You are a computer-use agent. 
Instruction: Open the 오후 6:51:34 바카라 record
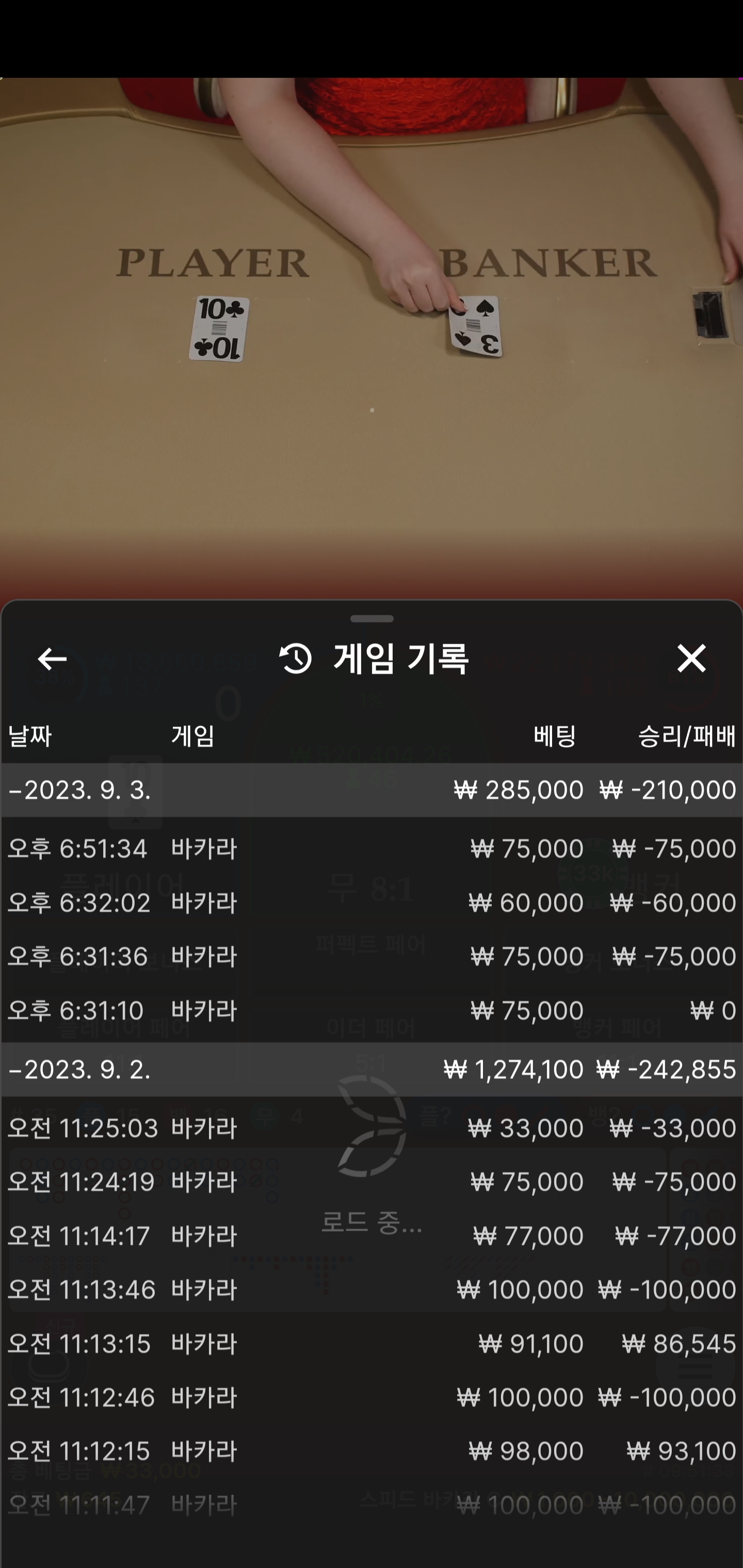coord(372,848)
